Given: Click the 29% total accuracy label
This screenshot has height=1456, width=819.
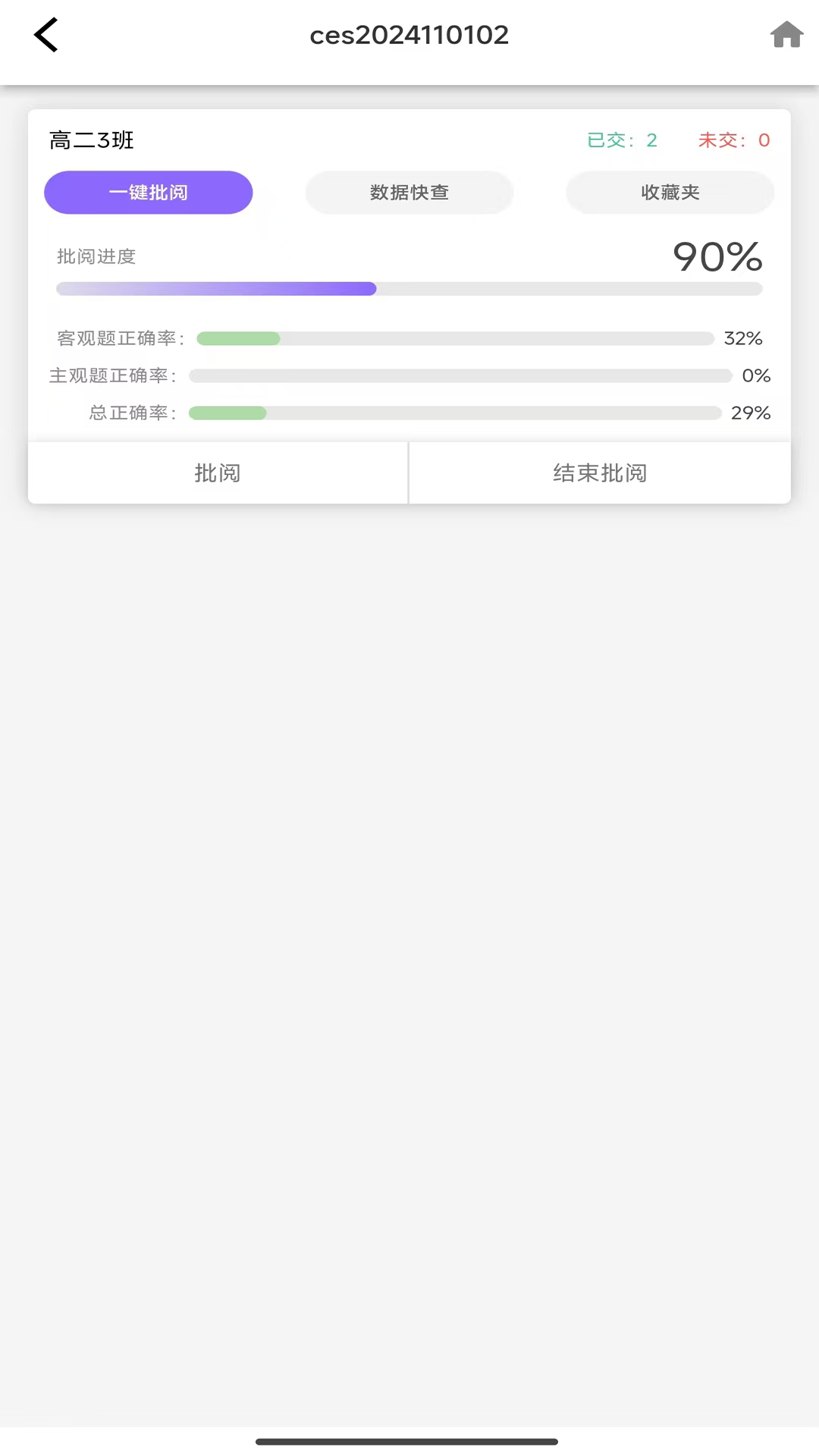Looking at the screenshot, I should pos(750,413).
